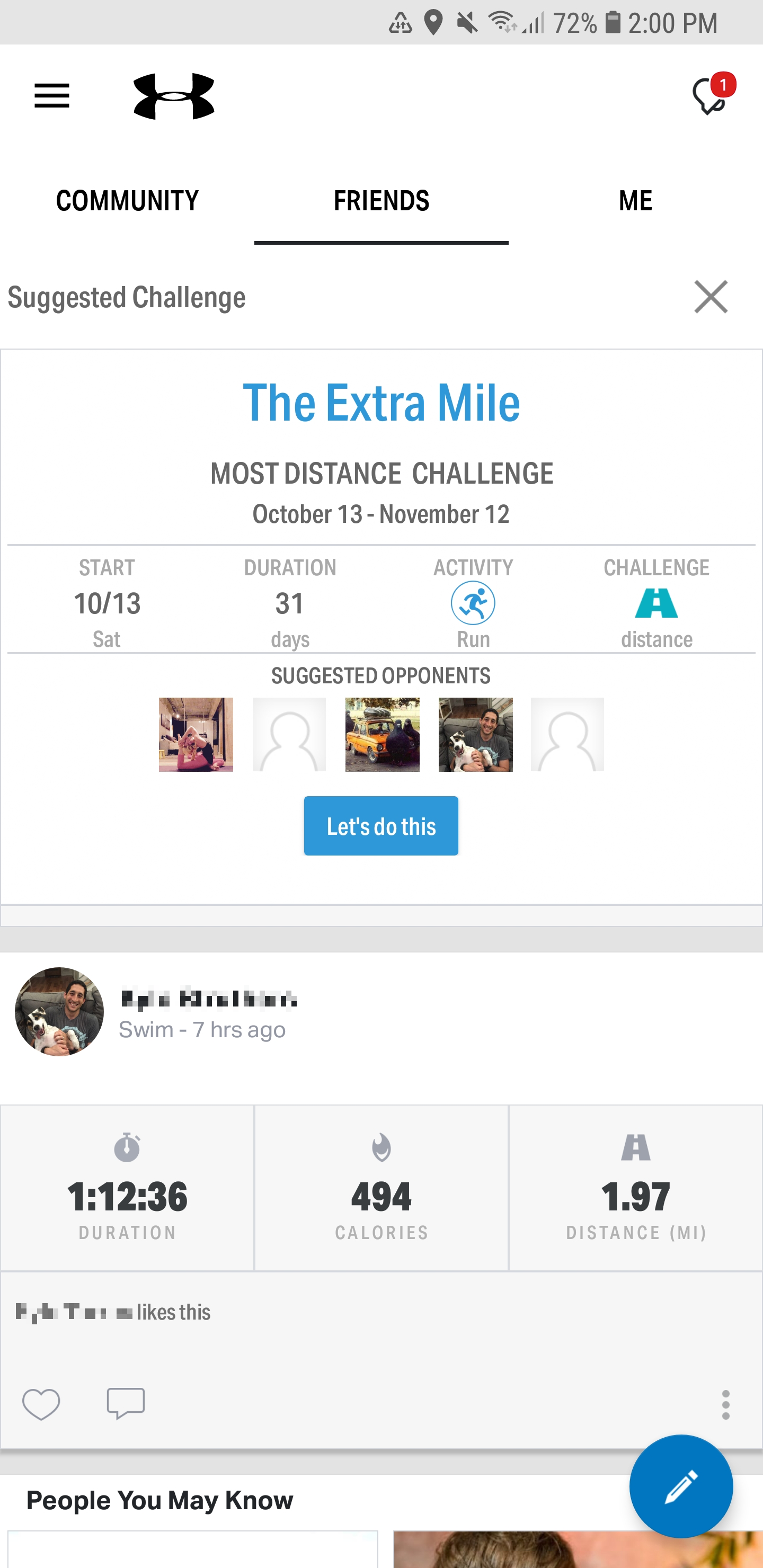Image resolution: width=763 pixels, height=1568 pixels.
Task: Tap the floating pencil compose button
Action: click(x=681, y=1486)
